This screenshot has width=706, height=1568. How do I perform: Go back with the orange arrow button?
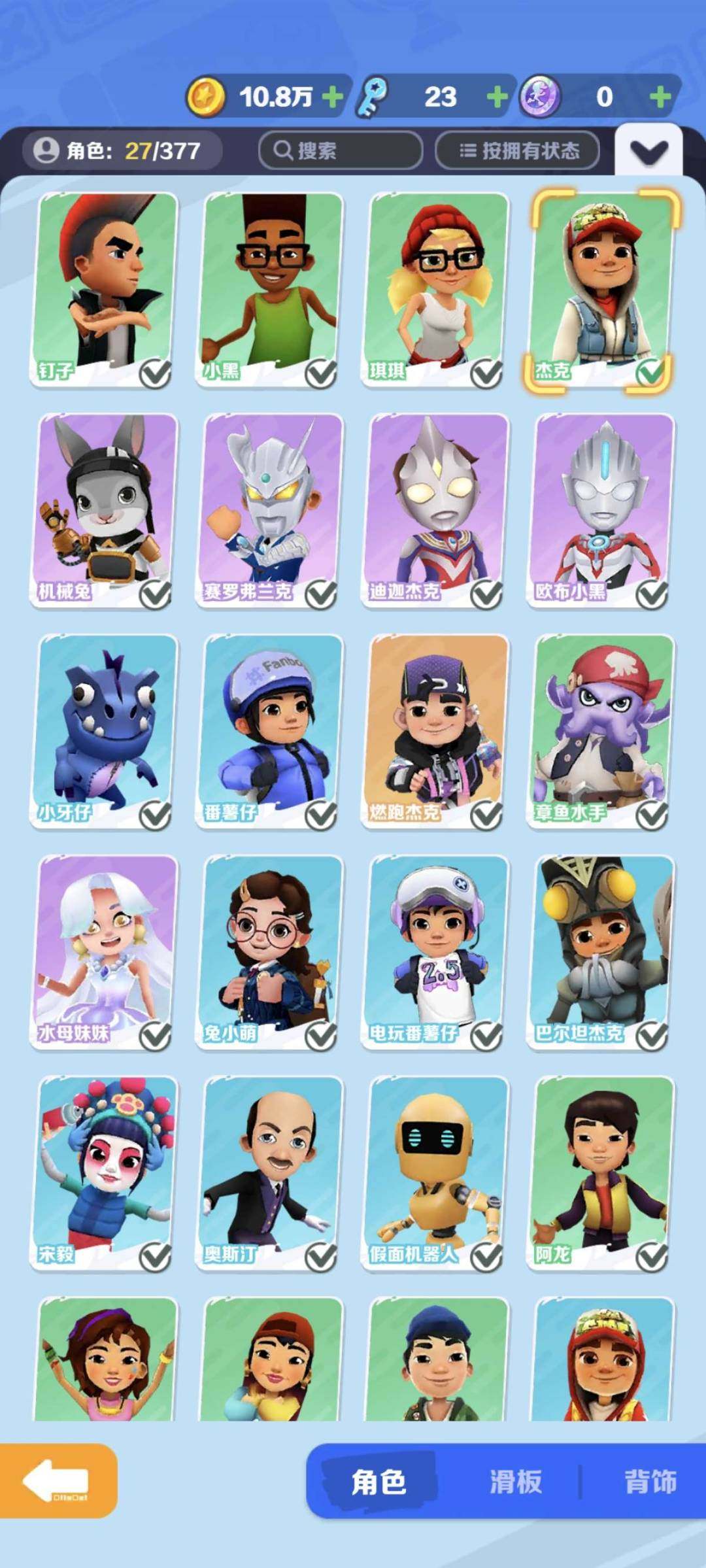(x=58, y=1480)
